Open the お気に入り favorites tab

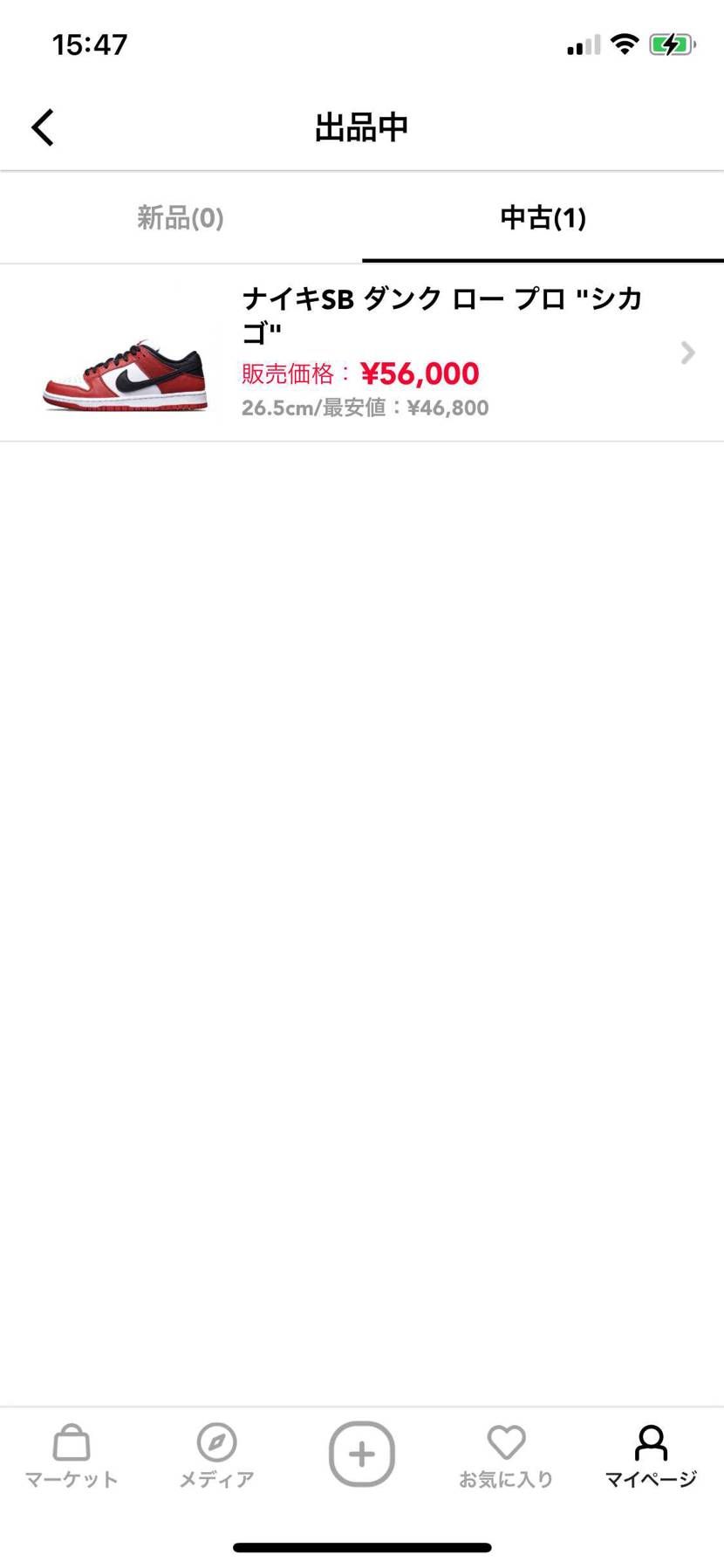pyautogui.click(x=506, y=1455)
